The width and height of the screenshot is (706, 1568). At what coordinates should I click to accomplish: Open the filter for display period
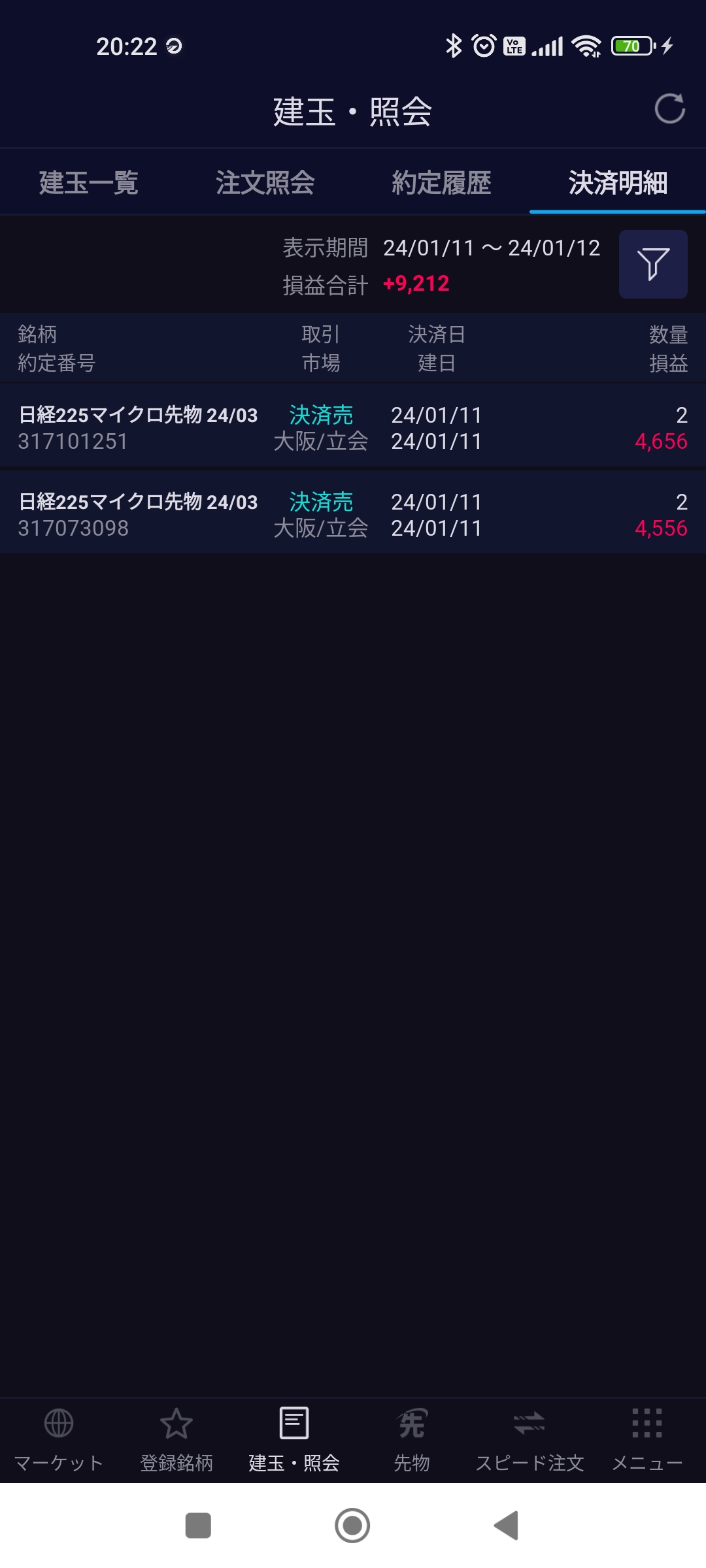[x=652, y=264]
